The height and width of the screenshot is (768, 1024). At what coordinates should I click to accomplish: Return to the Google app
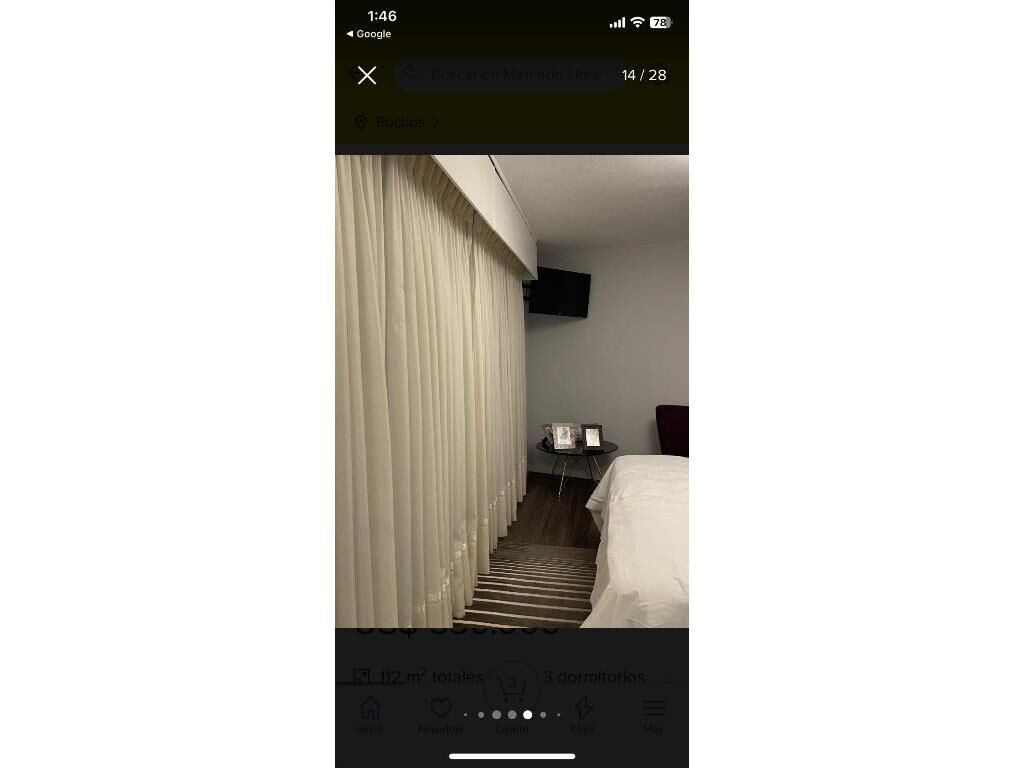(369, 34)
